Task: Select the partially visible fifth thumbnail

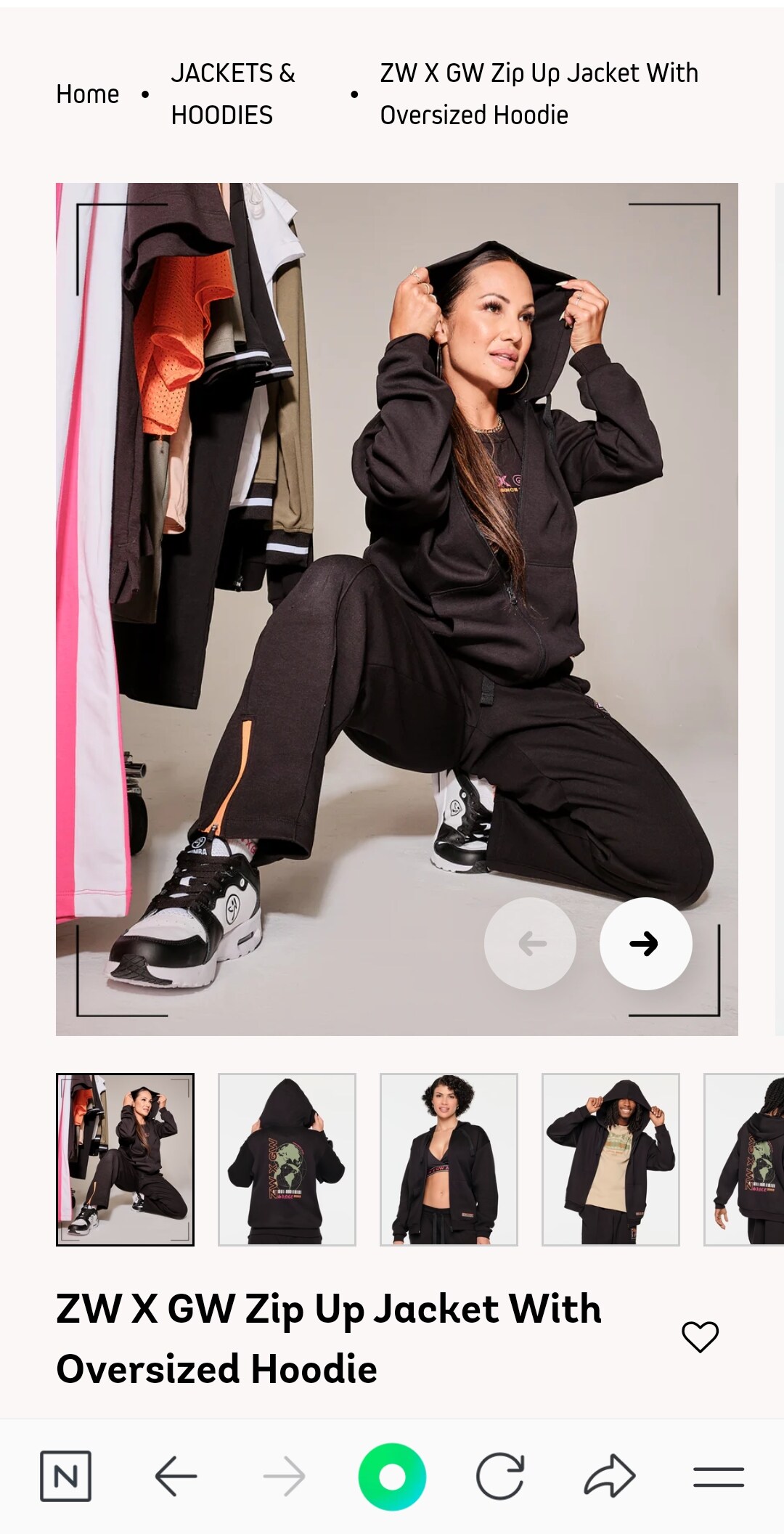Action: [x=745, y=1159]
